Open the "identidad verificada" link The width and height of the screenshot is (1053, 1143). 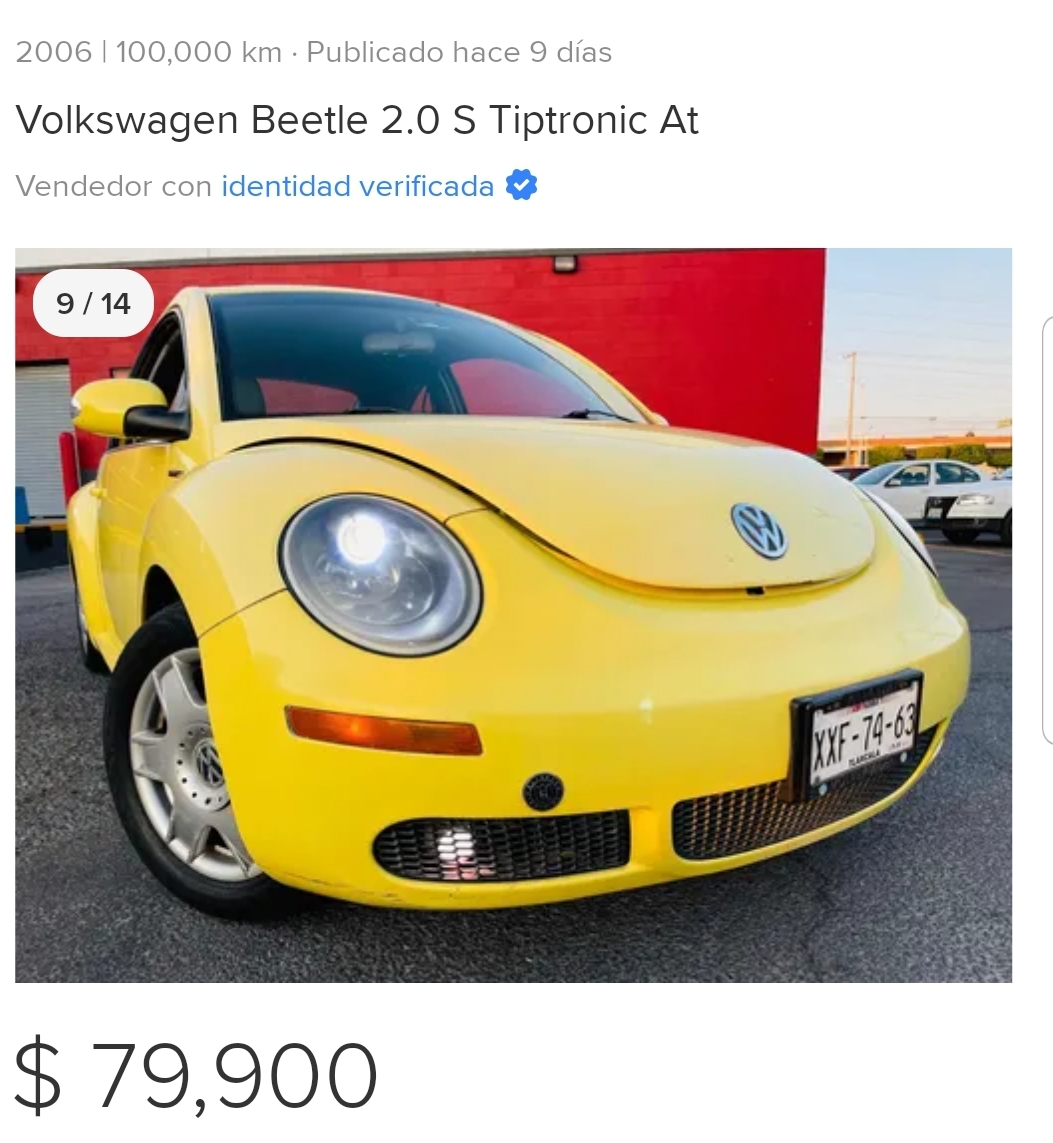tap(357, 186)
